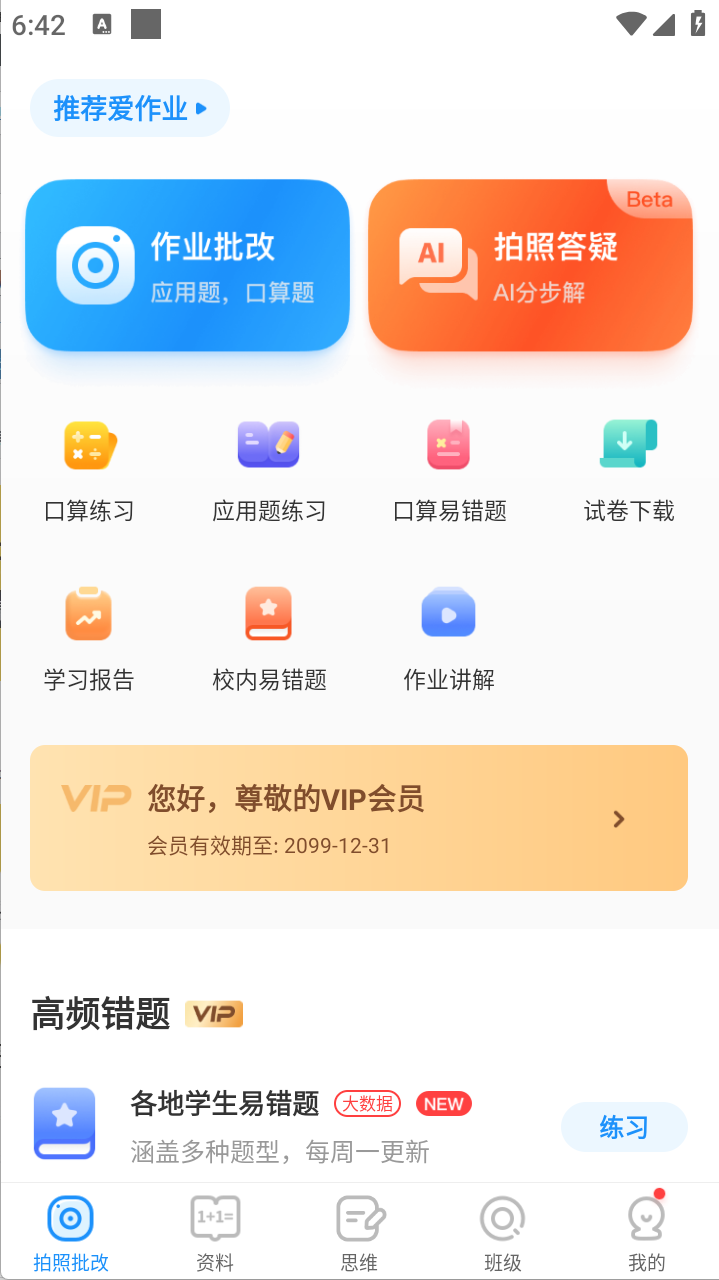This screenshot has height=1280, width=719.
Task: Select 口算易错题
Action: tap(449, 470)
